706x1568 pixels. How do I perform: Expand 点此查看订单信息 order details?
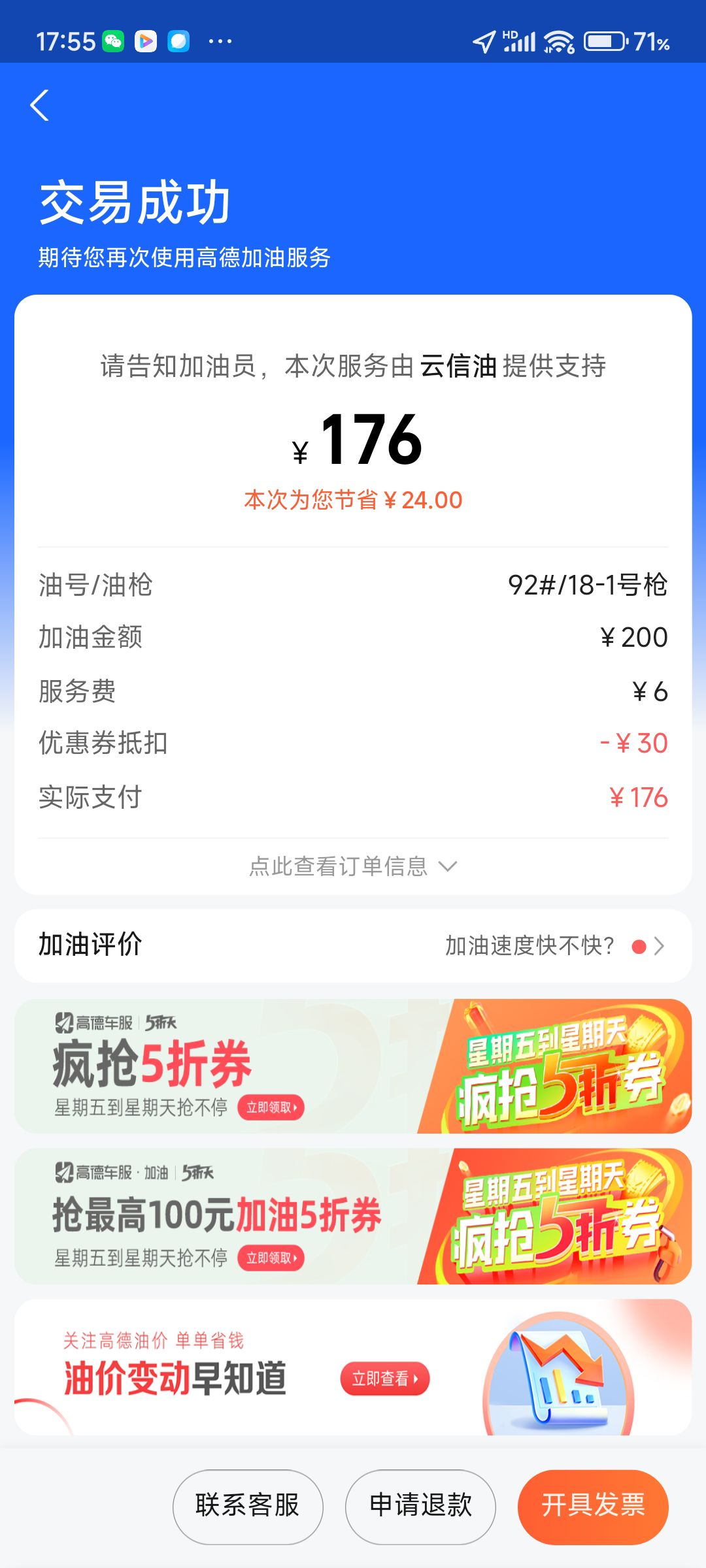coord(352,866)
